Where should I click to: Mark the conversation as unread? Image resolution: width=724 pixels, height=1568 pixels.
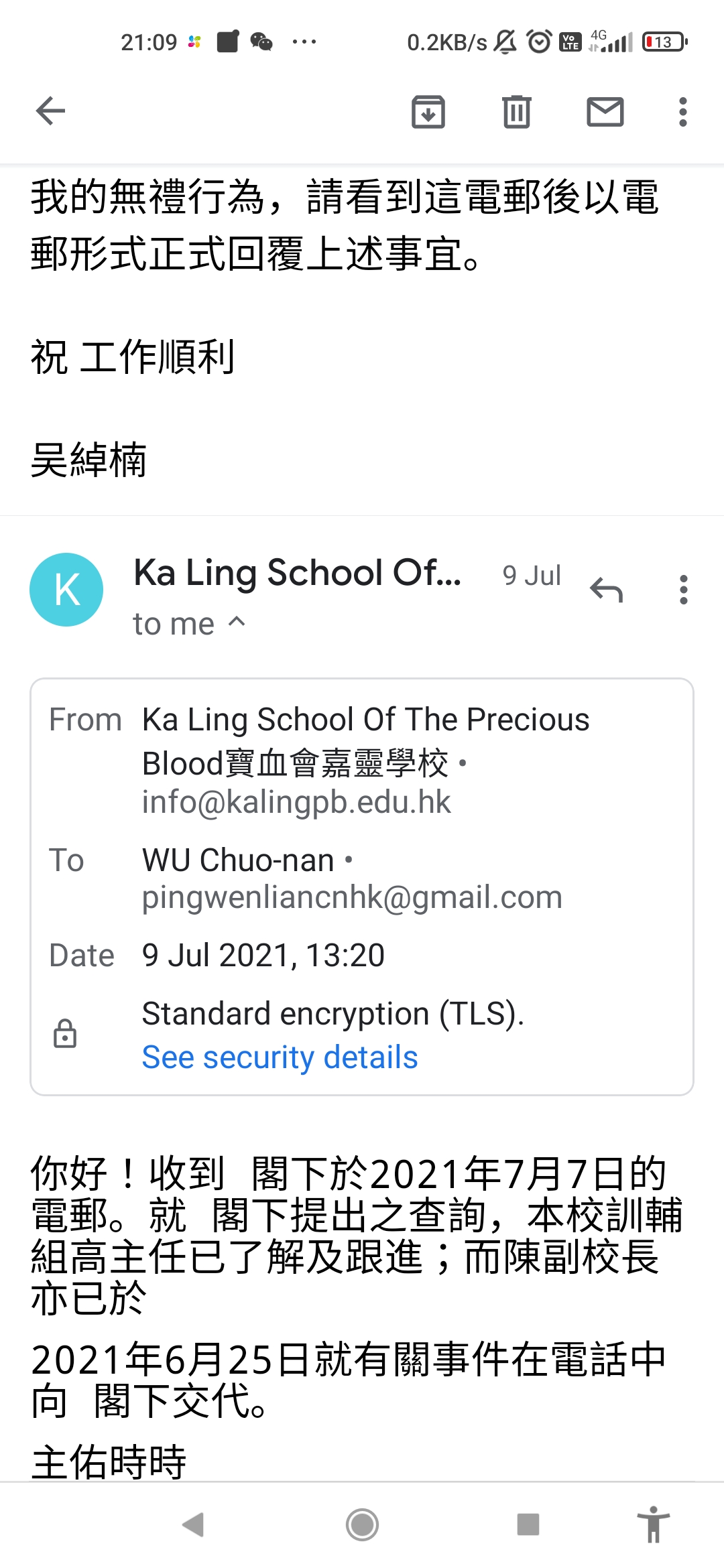605,112
